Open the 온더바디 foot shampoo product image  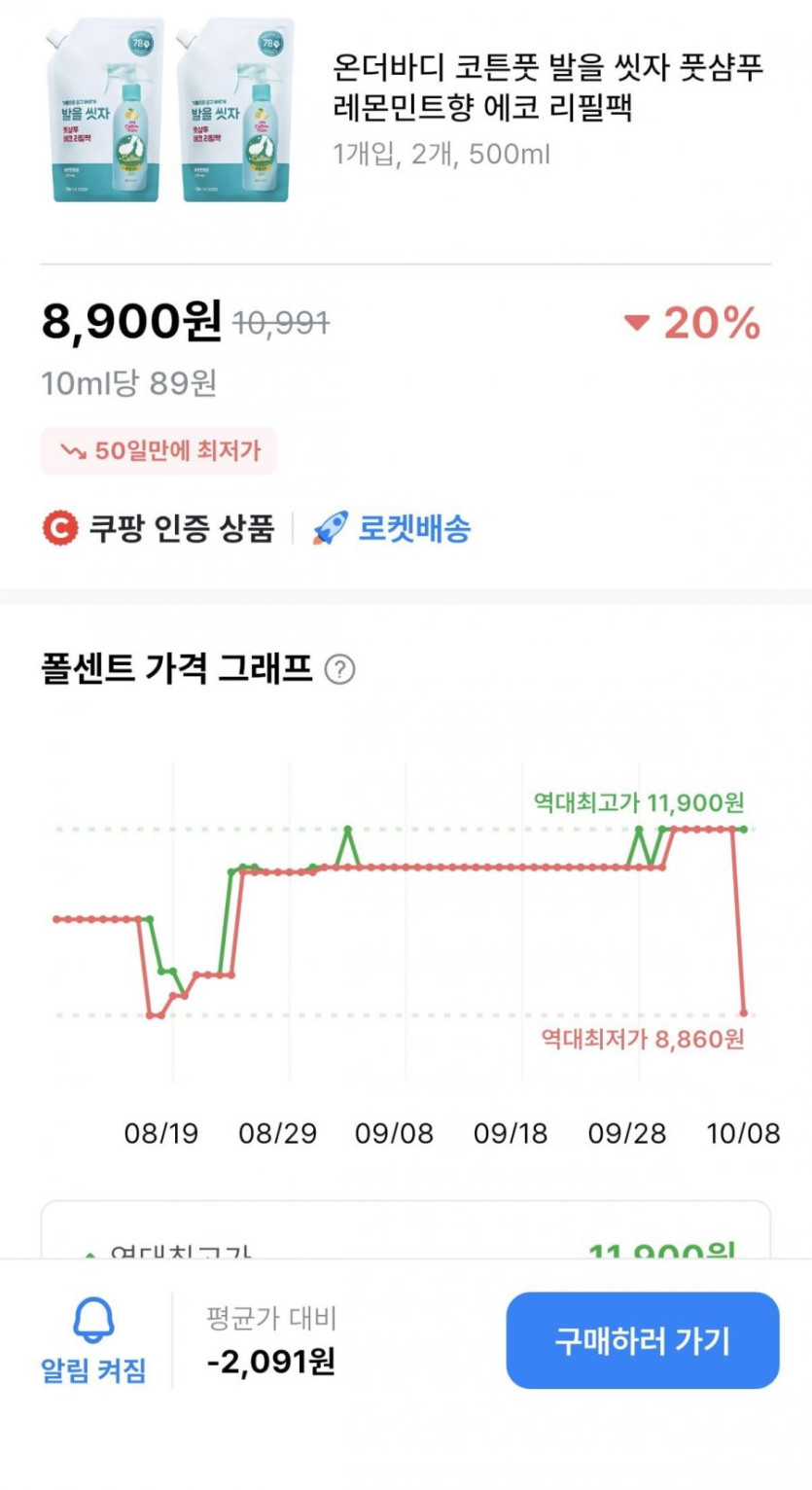[x=171, y=109]
